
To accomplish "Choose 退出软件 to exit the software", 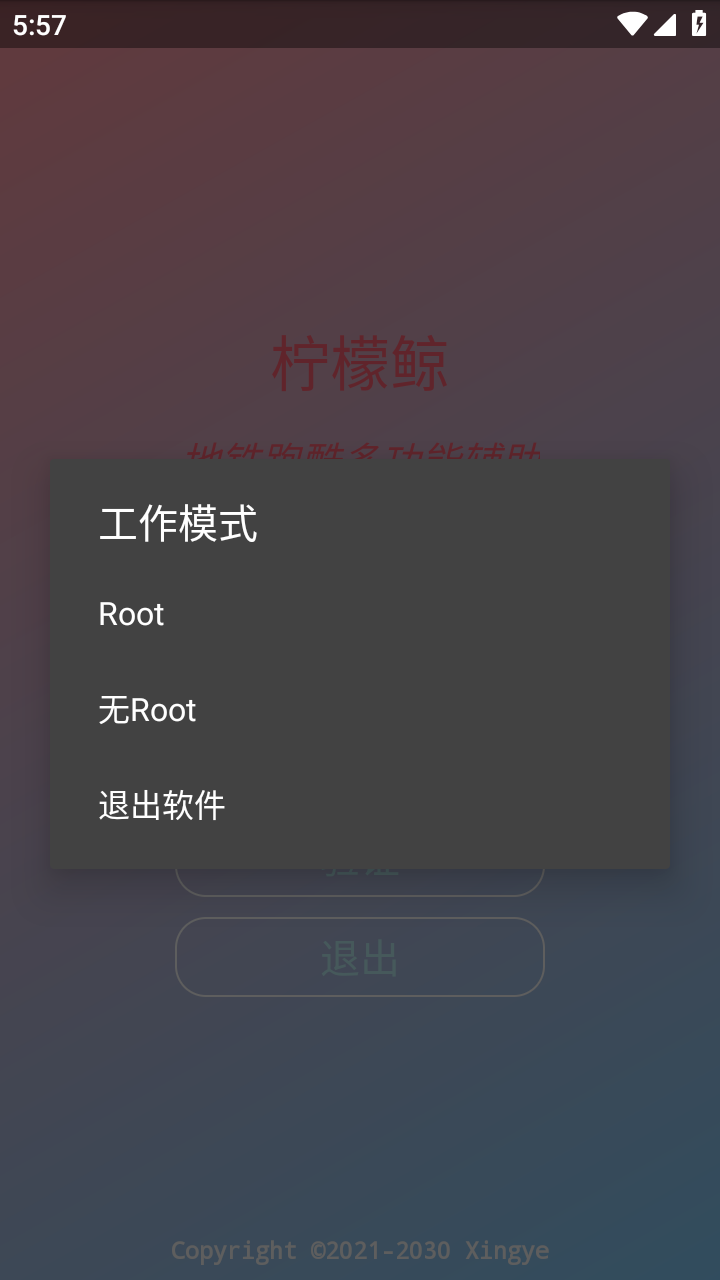I will [163, 805].
